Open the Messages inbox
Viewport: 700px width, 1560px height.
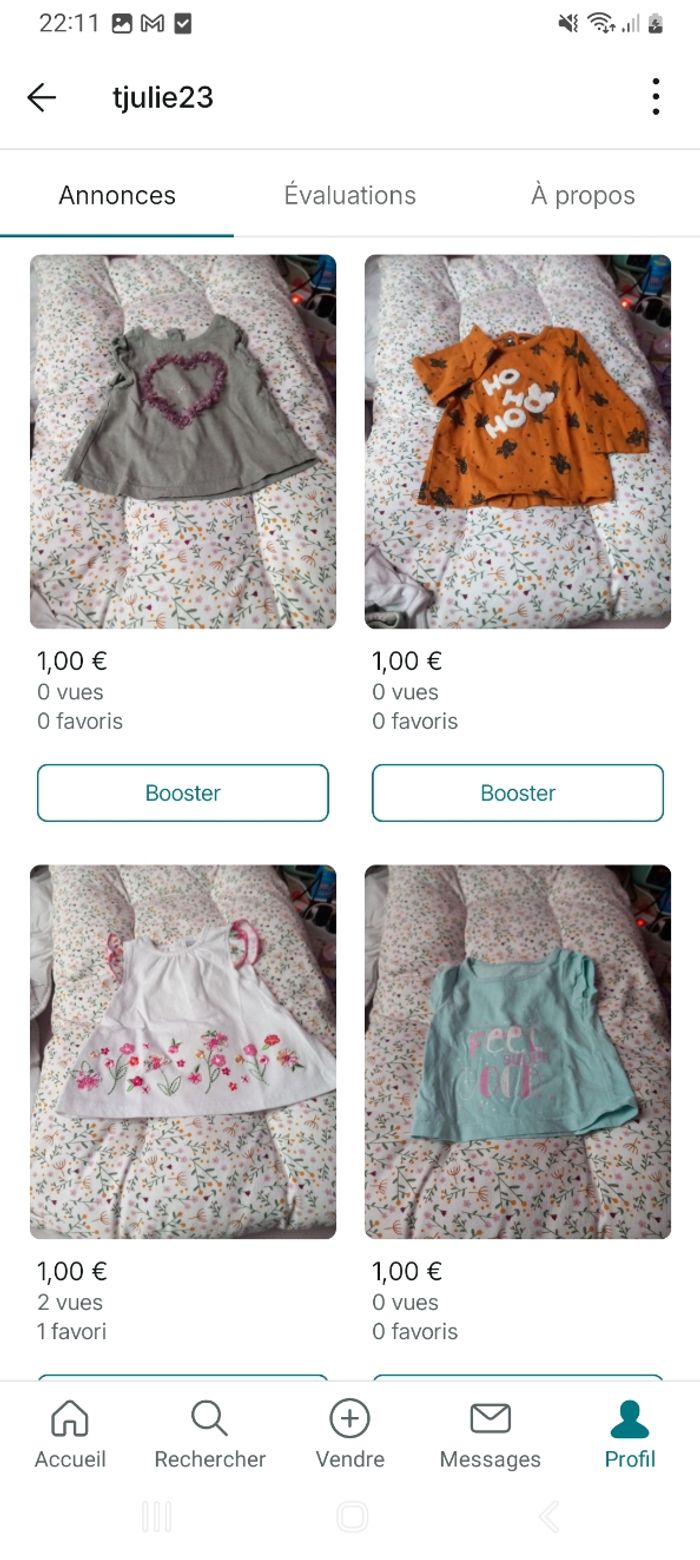[490, 1434]
